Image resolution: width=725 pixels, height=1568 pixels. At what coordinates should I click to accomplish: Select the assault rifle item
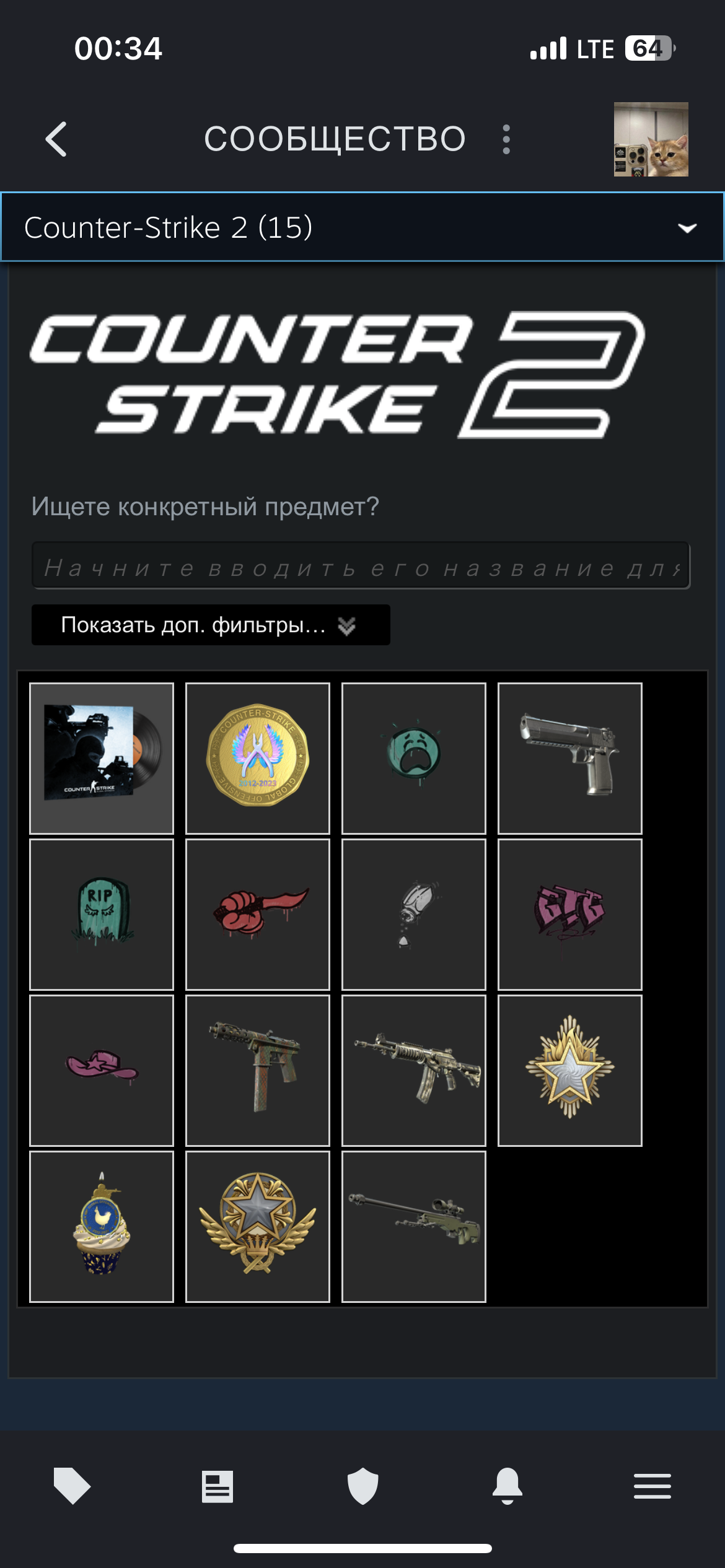pos(414,1071)
